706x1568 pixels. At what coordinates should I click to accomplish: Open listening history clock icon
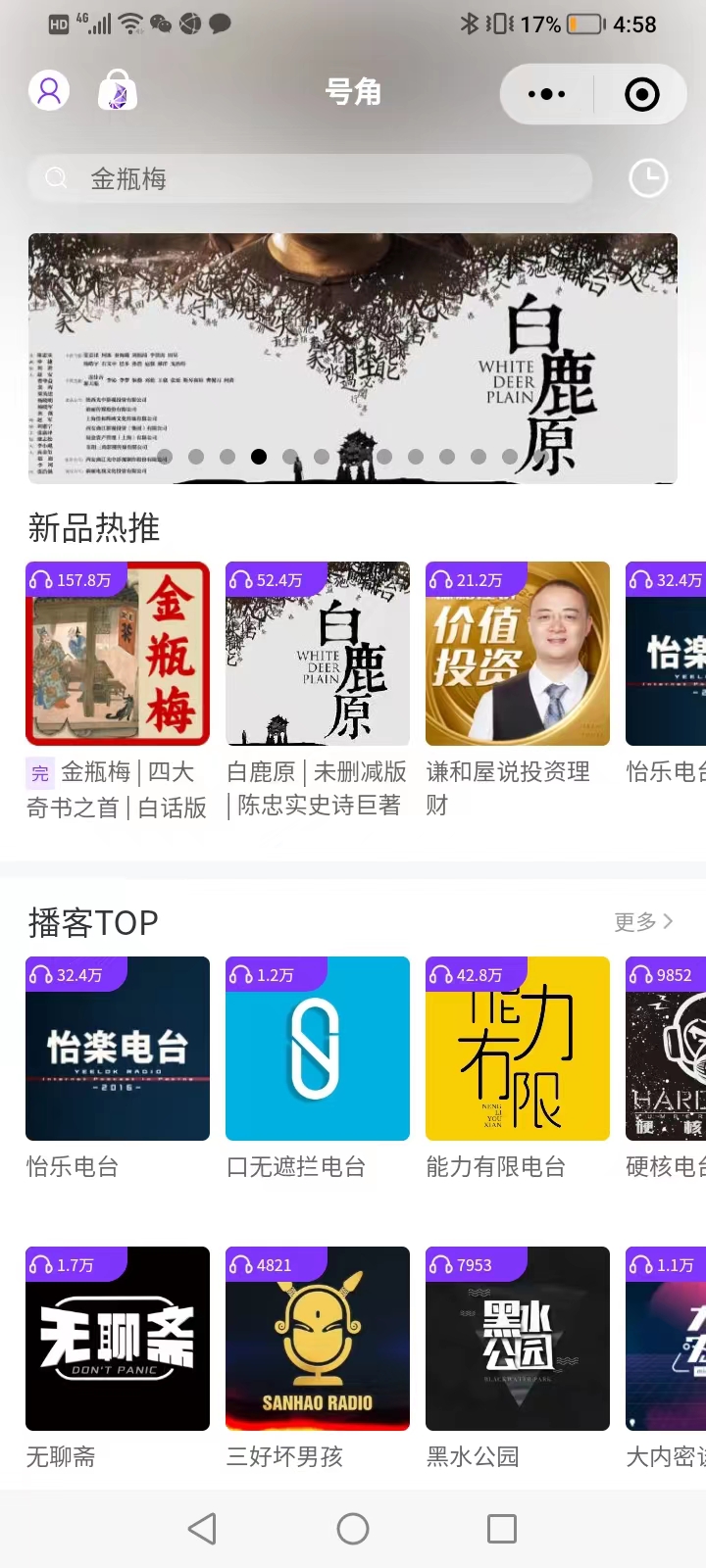coord(648,178)
